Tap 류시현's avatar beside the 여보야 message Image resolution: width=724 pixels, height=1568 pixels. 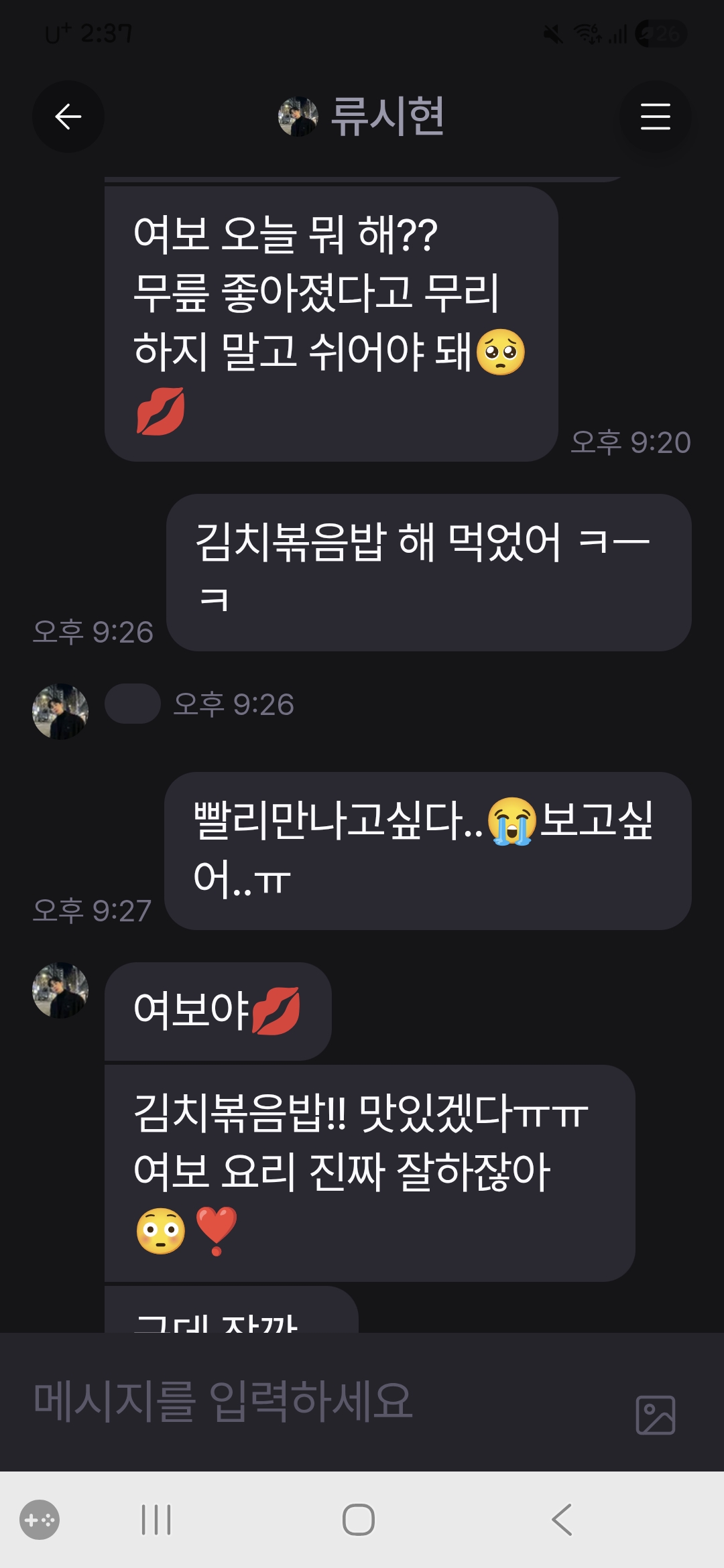60,990
